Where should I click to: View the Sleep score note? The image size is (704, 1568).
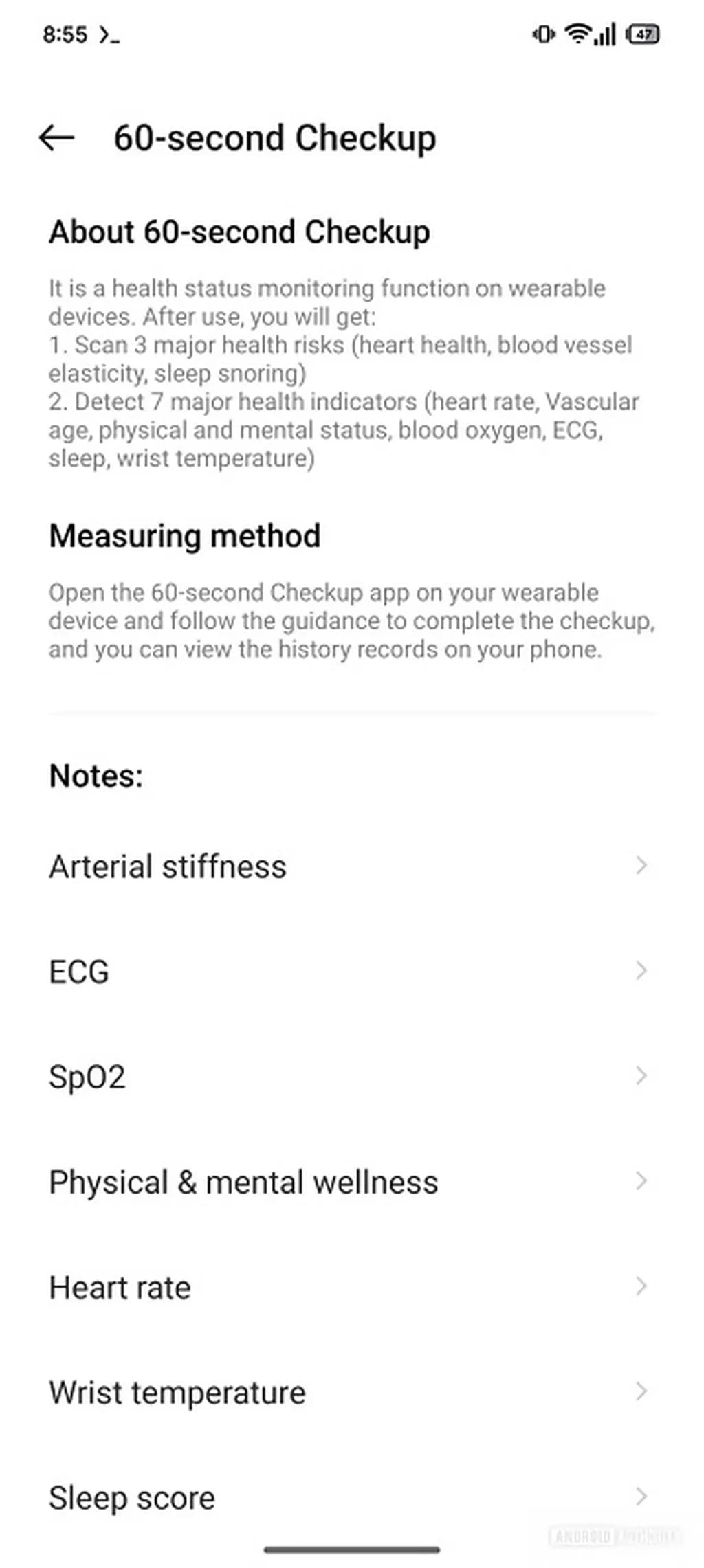(347, 1498)
